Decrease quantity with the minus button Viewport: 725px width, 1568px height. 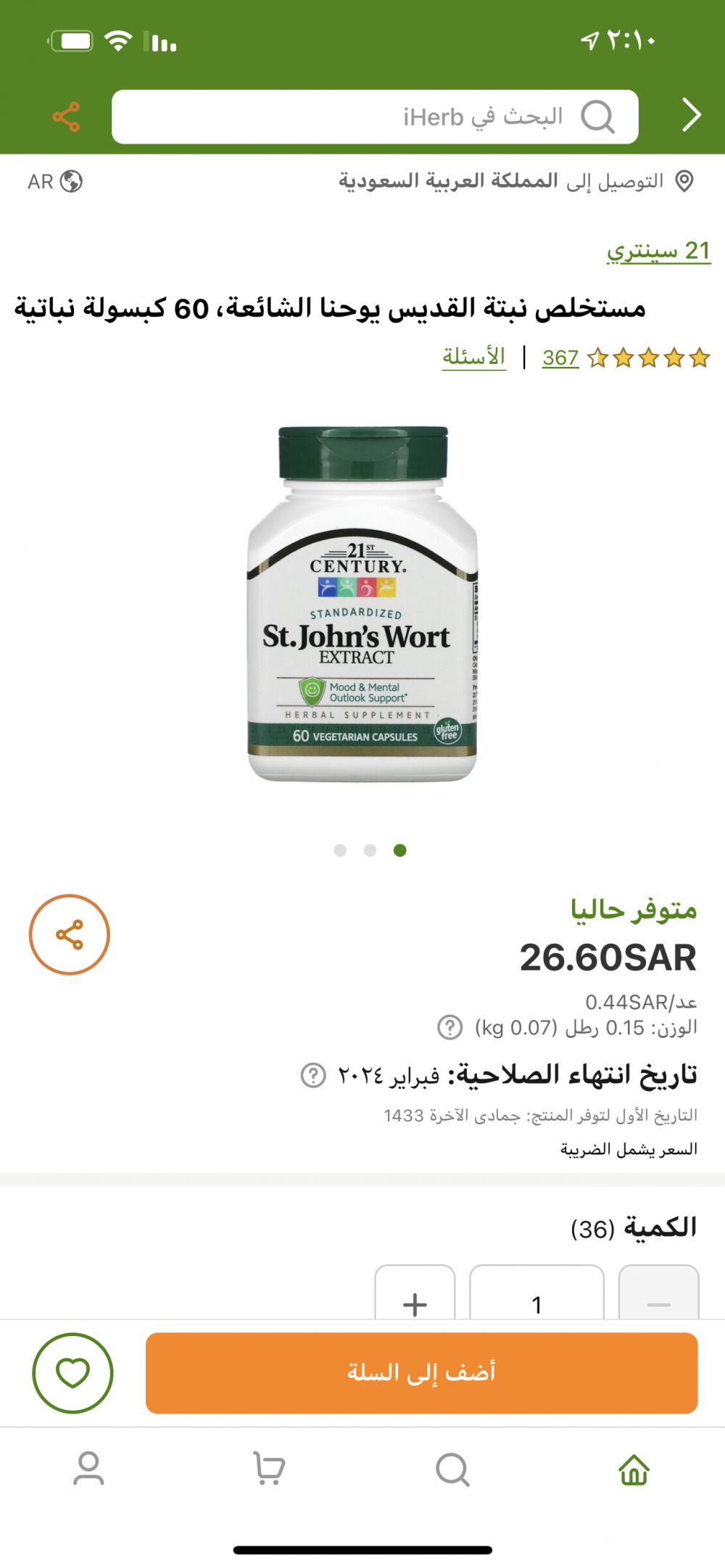[x=658, y=1301]
